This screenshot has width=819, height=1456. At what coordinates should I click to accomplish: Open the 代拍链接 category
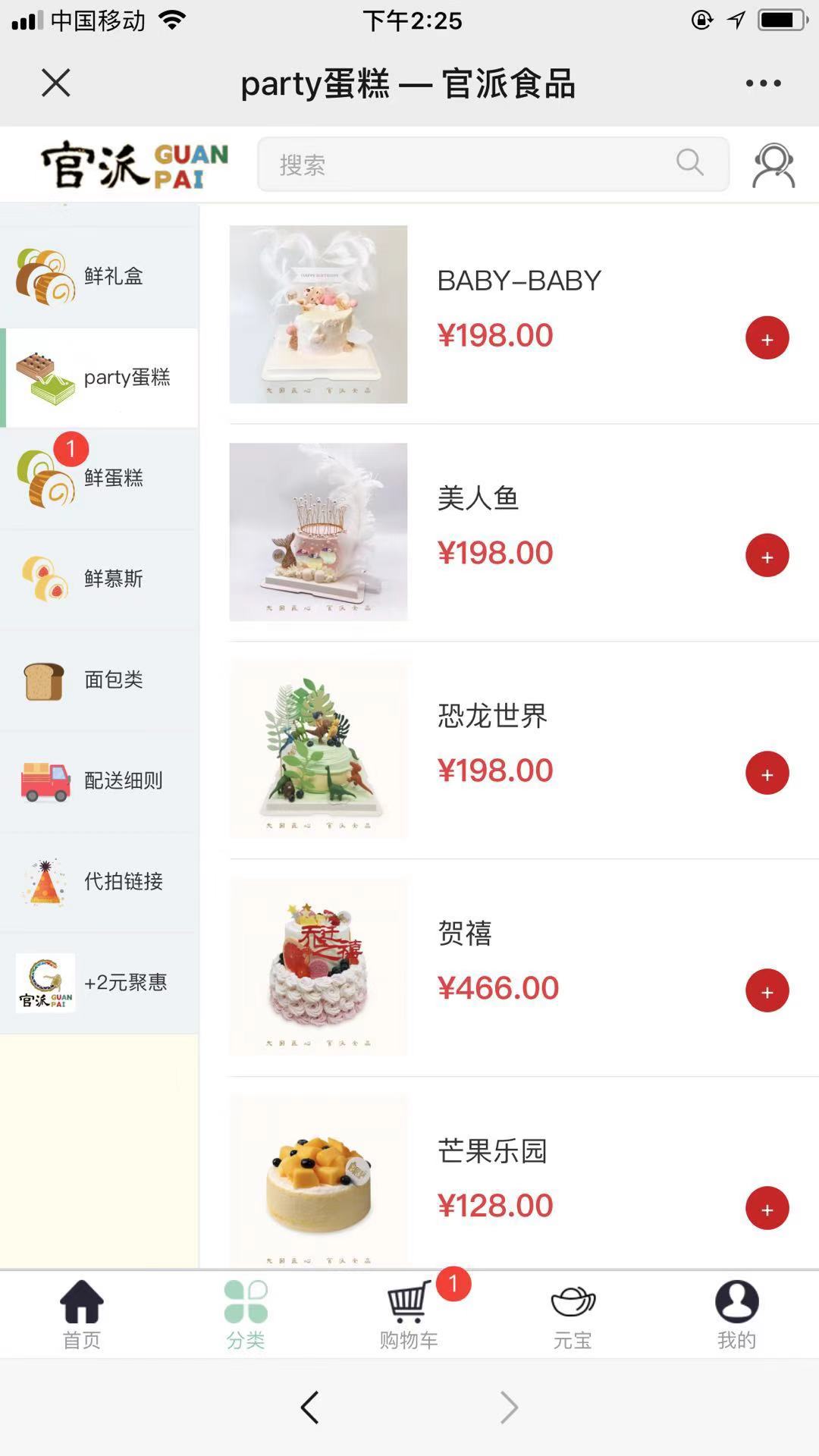click(x=99, y=882)
